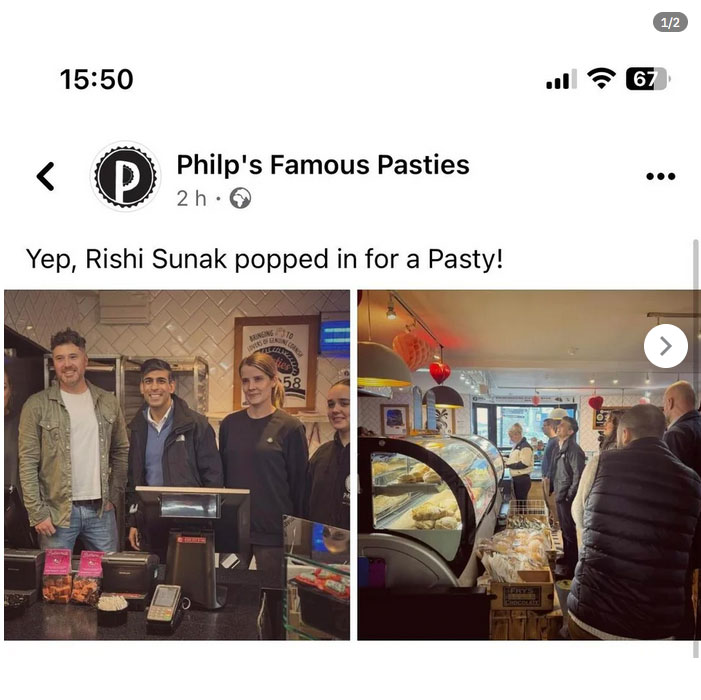The image size is (701, 700).
Task: Go back using the back arrow
Action: tap(45, 176)
